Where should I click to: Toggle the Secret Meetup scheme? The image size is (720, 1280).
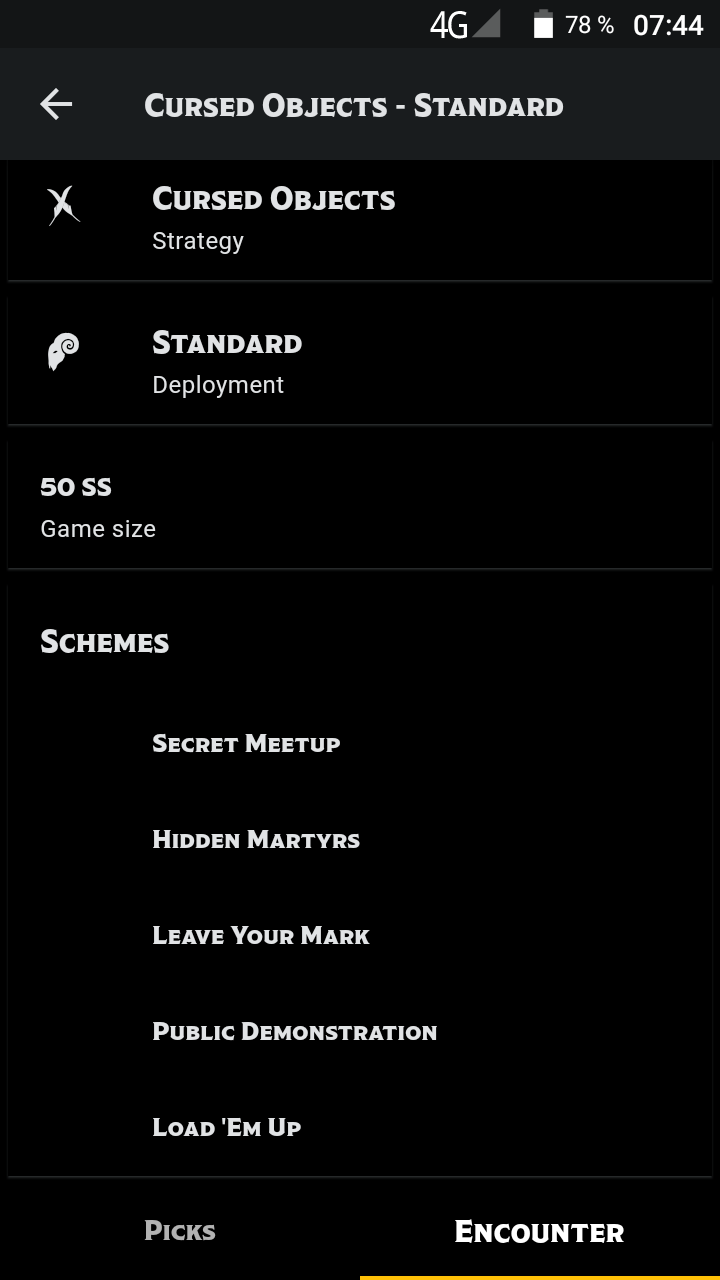(x=246, y=743)
